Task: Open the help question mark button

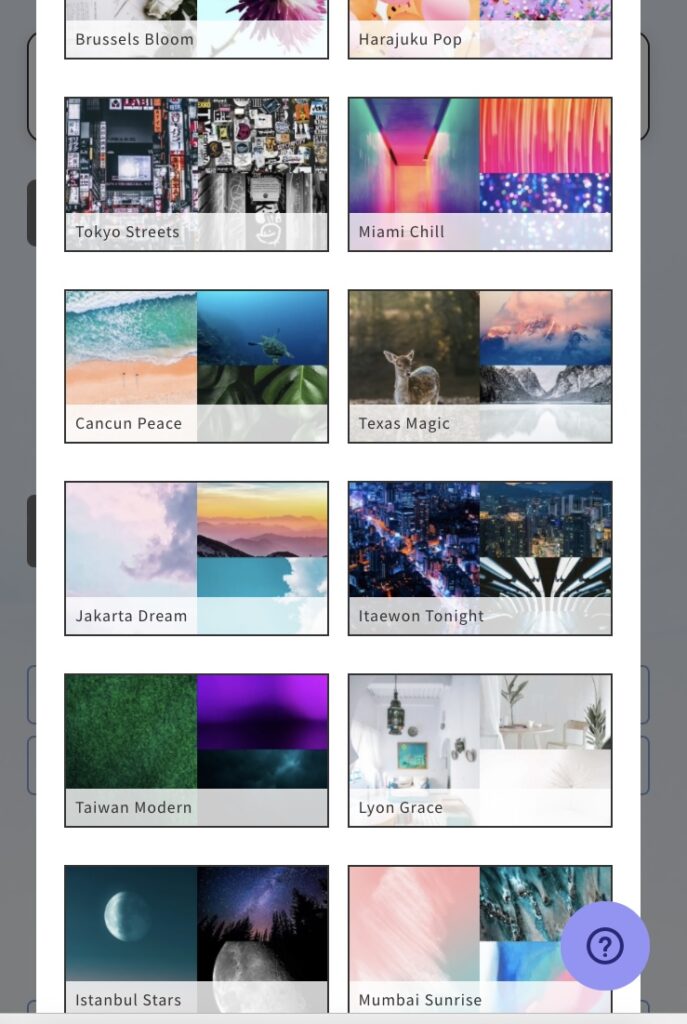Action: 605,946
